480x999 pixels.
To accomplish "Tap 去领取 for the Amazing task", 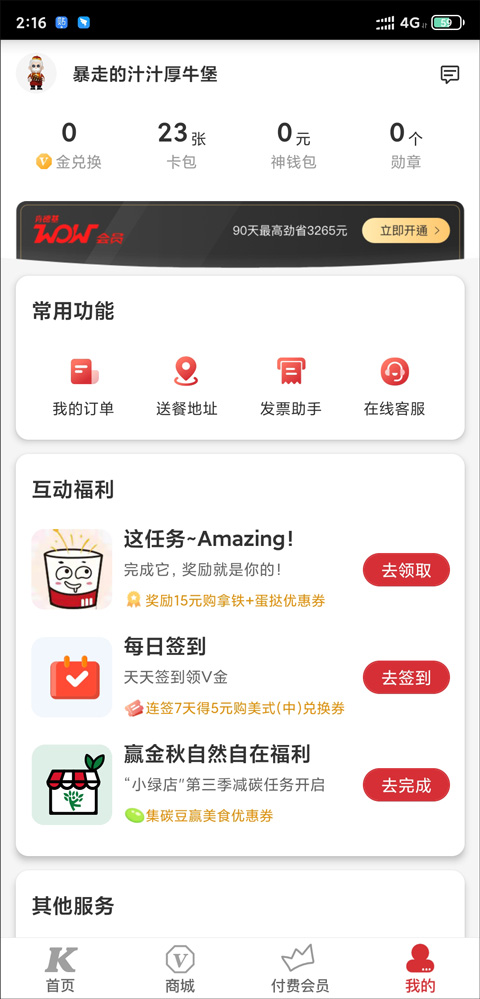I will (406, 570).
